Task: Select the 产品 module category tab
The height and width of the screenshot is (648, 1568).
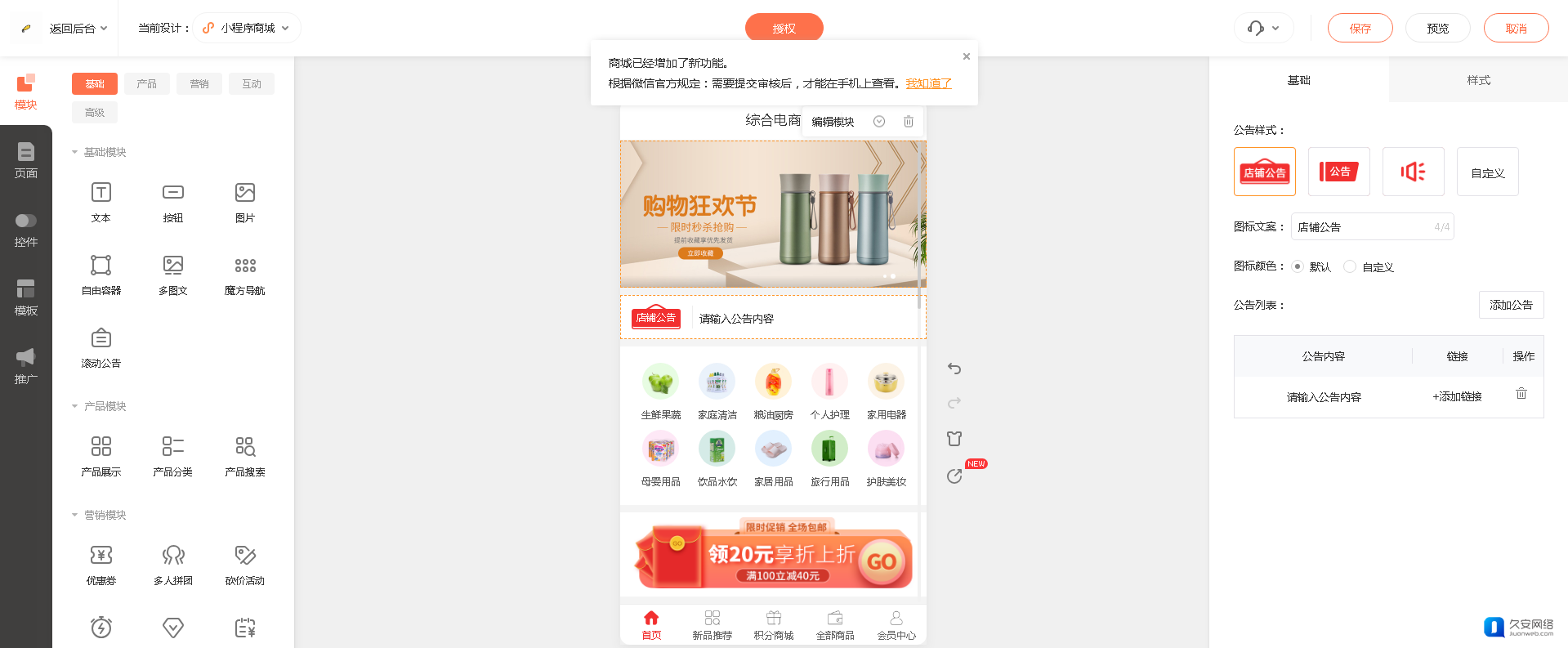Action: coord(147,83)
